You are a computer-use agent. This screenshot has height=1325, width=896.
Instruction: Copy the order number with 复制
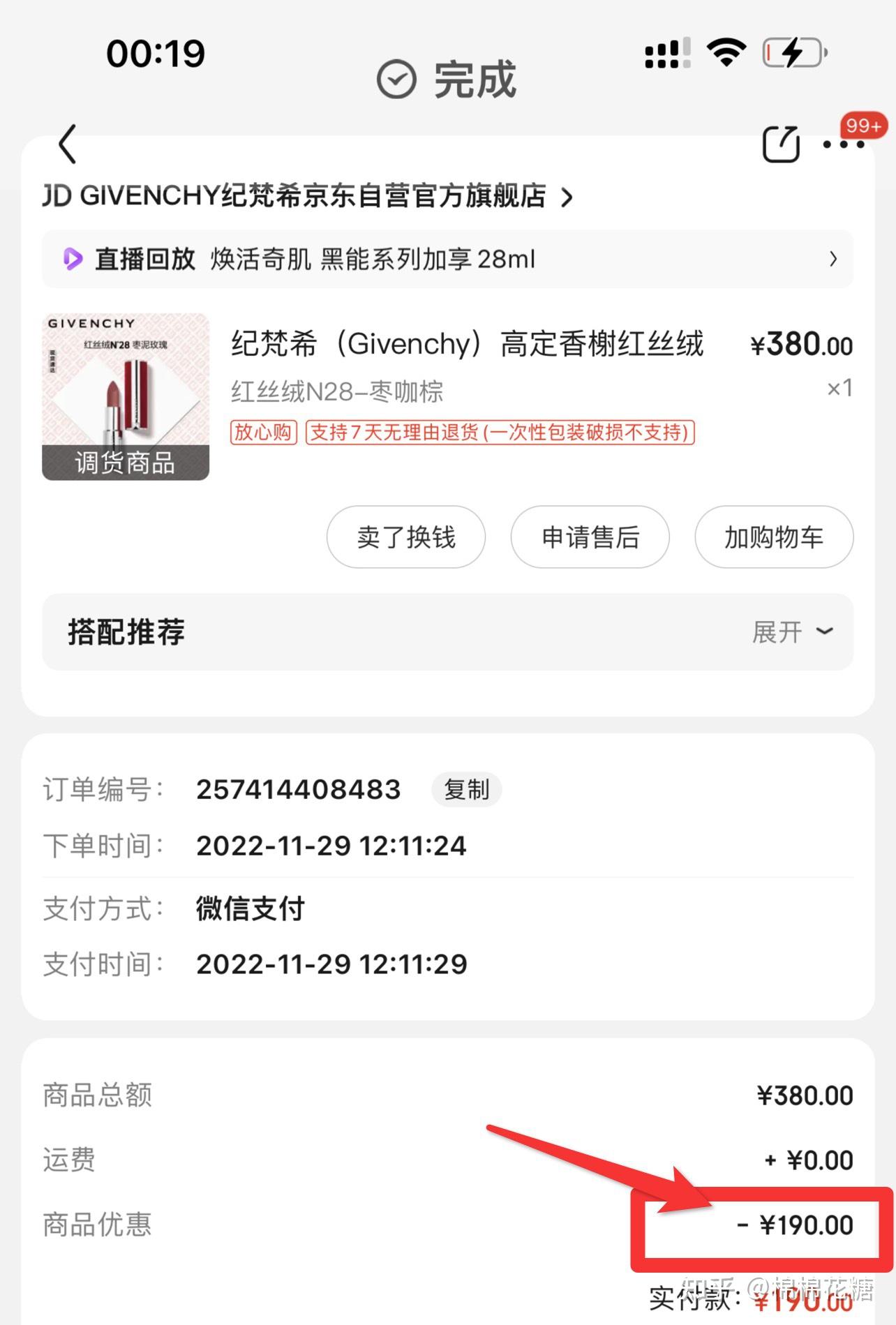pyautogui.click(x=466, y=790)
